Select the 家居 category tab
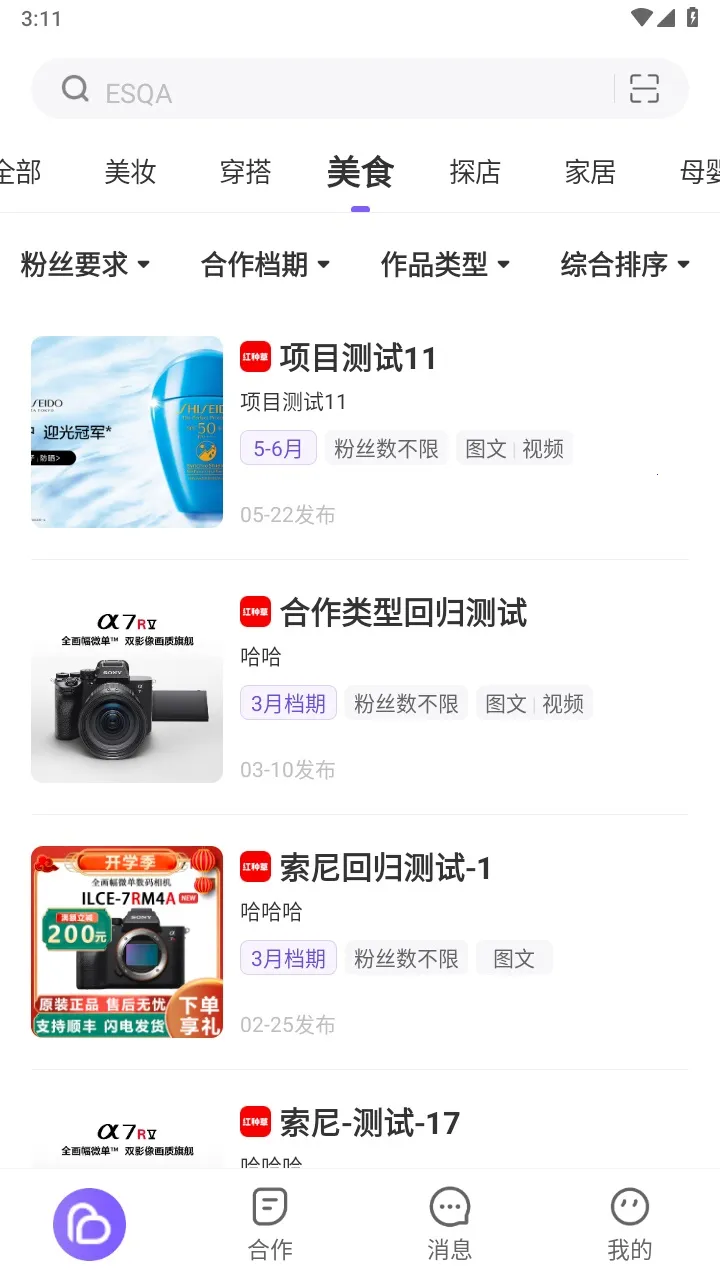Screen dimensions: 720x1280 pyautogui.click(x=590, y=172)
